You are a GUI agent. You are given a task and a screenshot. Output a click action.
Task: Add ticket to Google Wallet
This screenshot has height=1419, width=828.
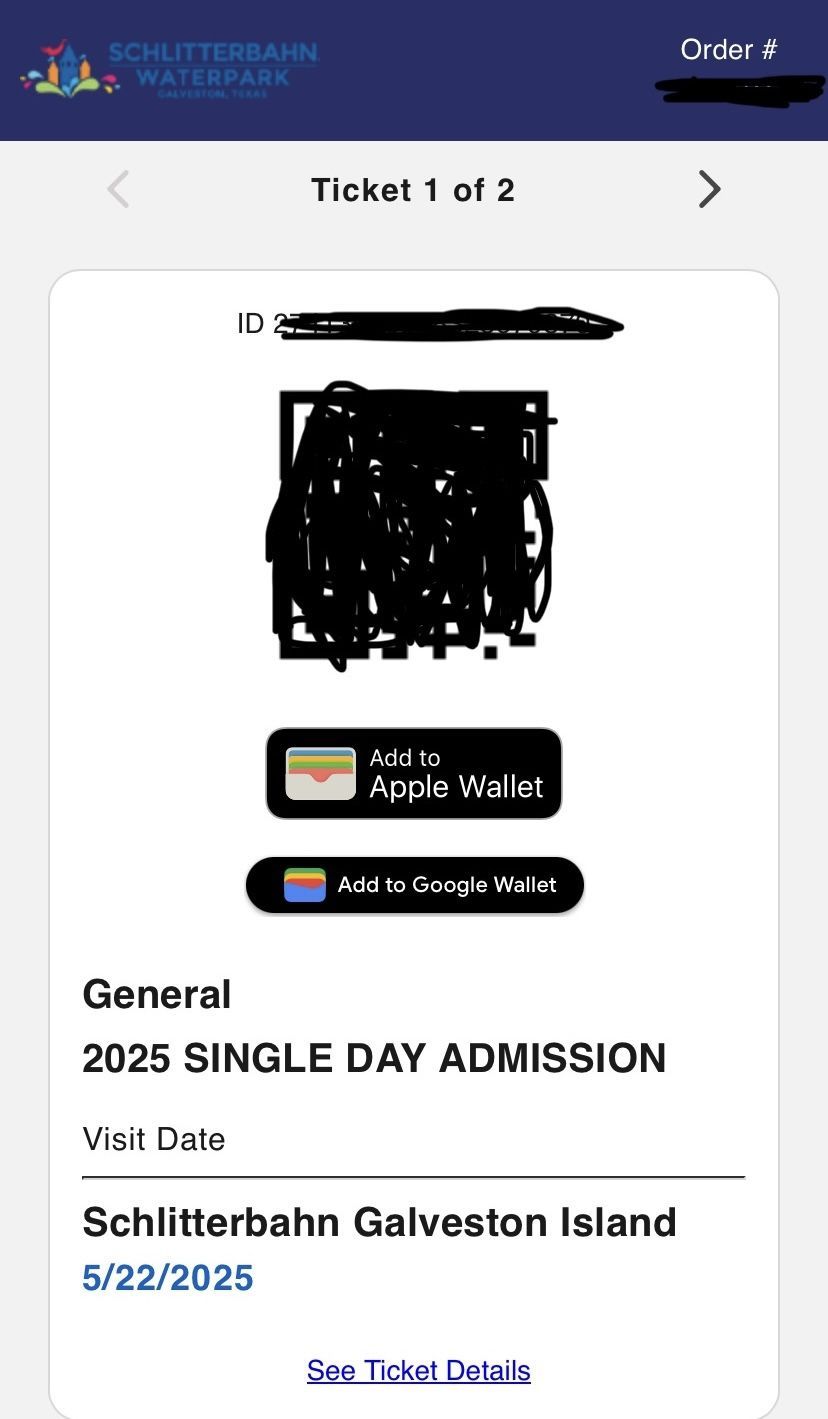click(x=414, y=885)
